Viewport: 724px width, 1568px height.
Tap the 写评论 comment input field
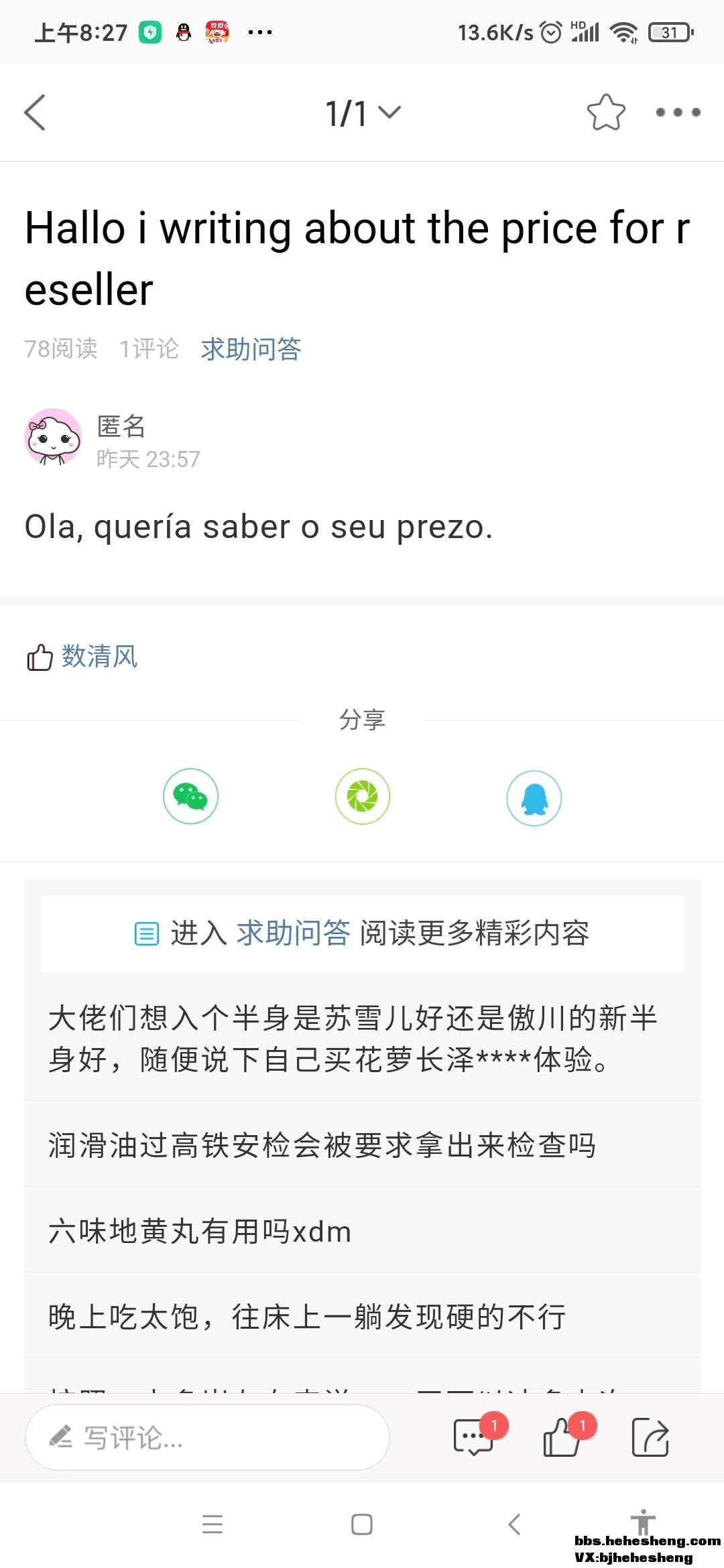coord(207,1437)
